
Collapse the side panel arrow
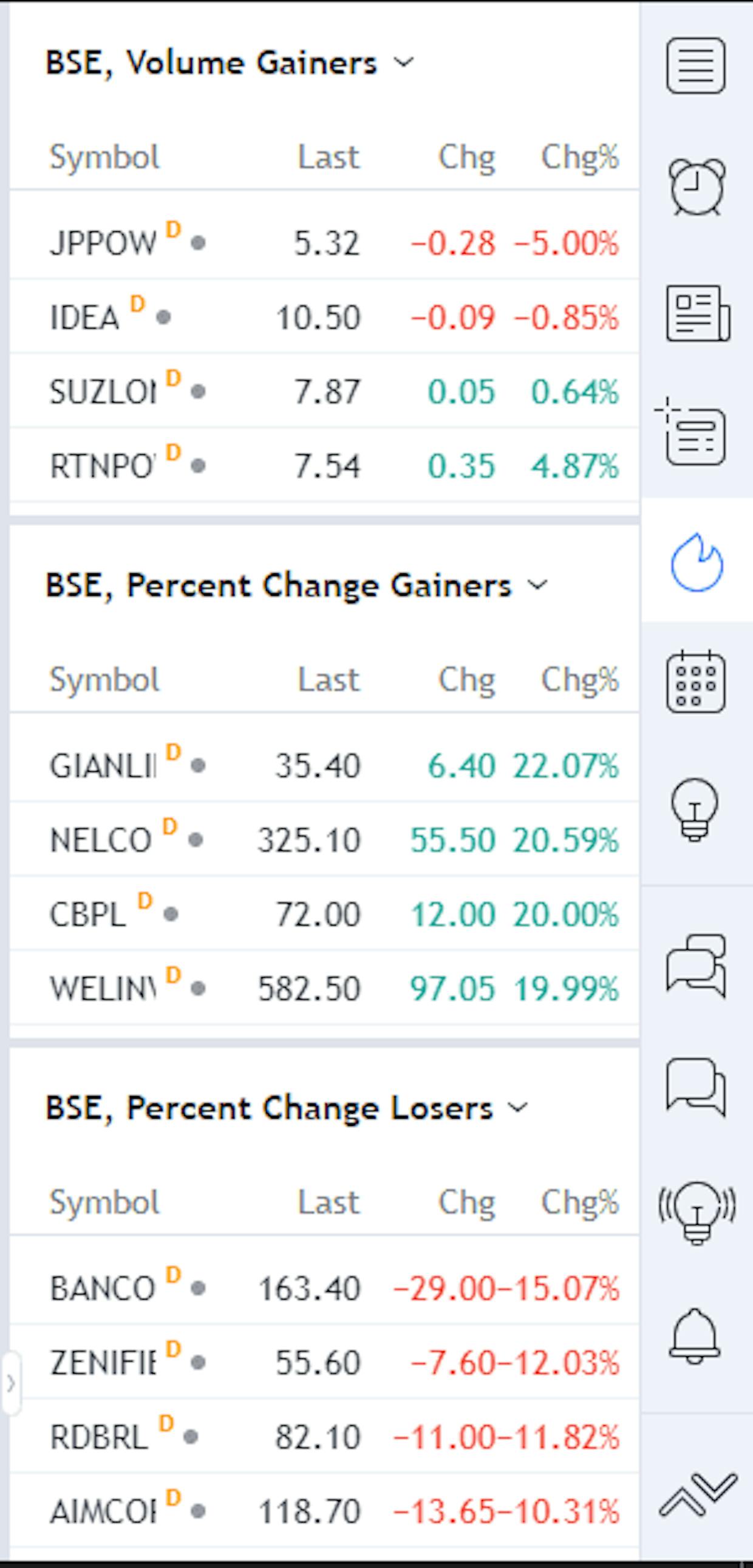[11, 1384]
